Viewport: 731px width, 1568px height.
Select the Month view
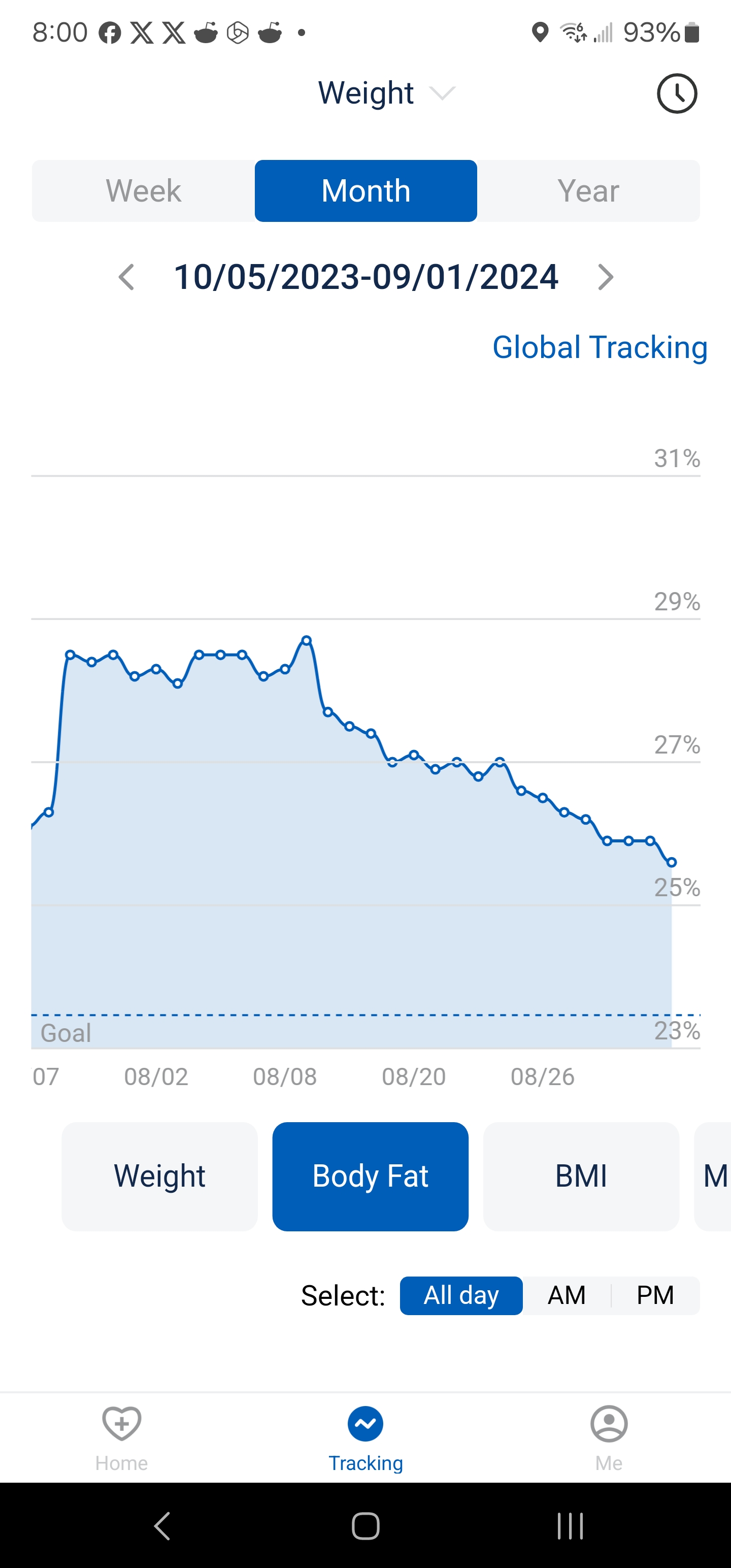coord(366,191)
